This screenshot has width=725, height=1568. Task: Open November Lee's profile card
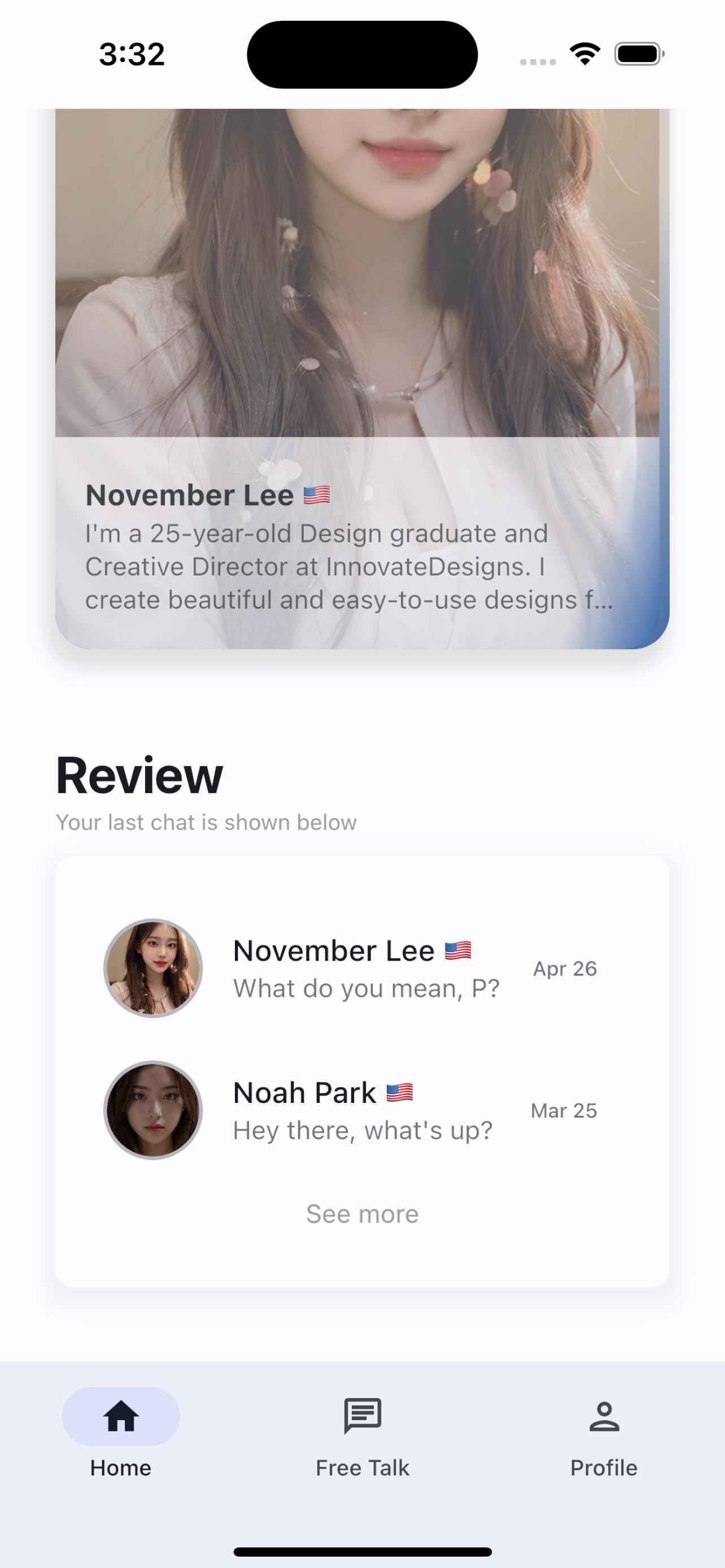tap(362, 379)
